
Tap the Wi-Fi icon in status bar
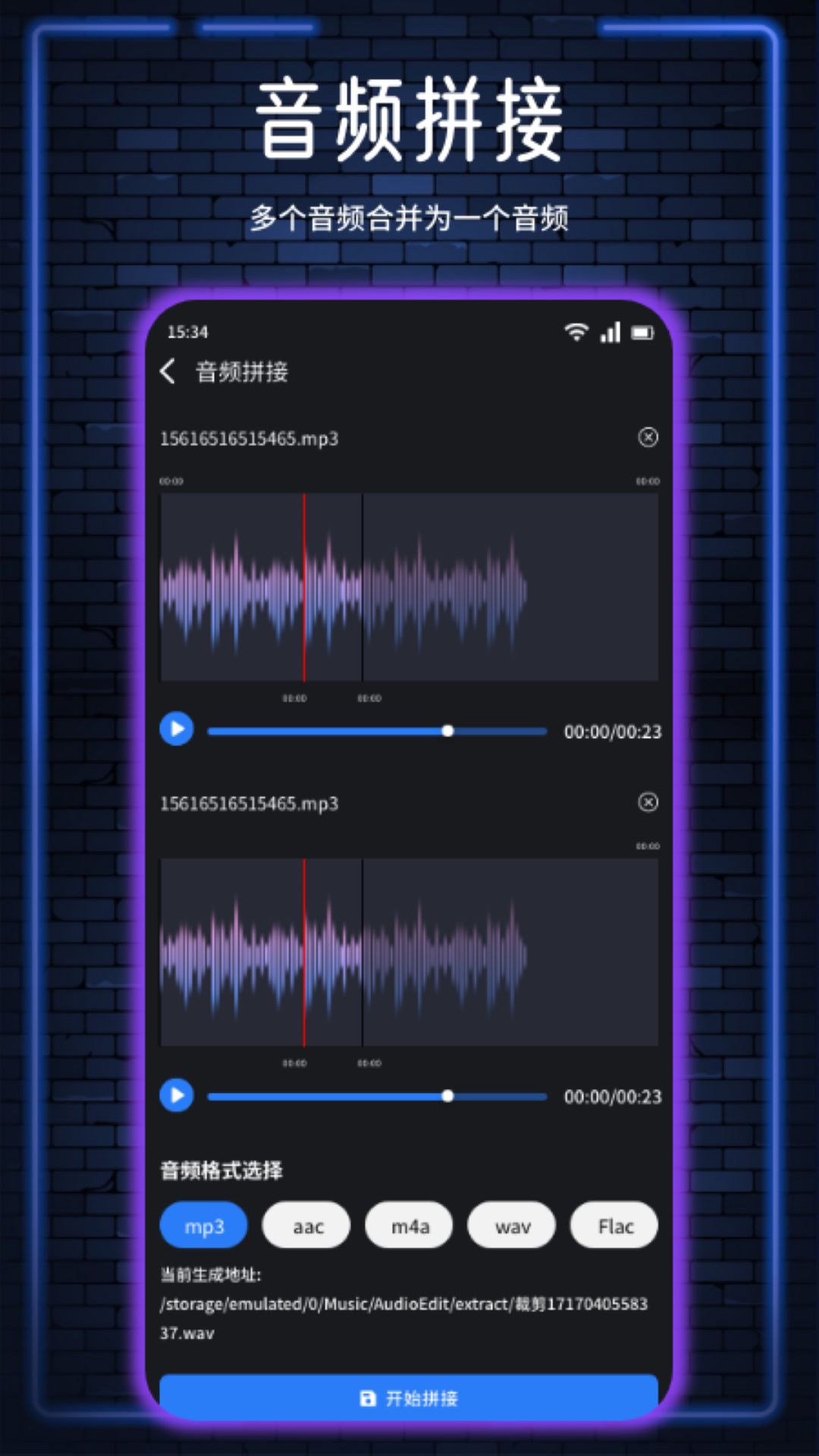576,331
